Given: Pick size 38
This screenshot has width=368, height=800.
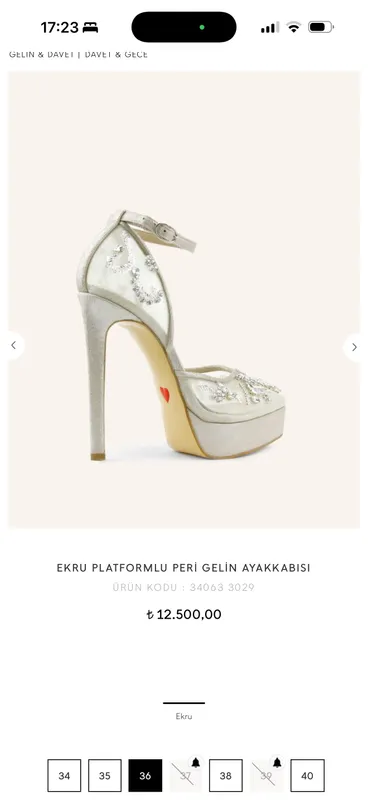Looking at the screenshot, I should click(226, 776).
